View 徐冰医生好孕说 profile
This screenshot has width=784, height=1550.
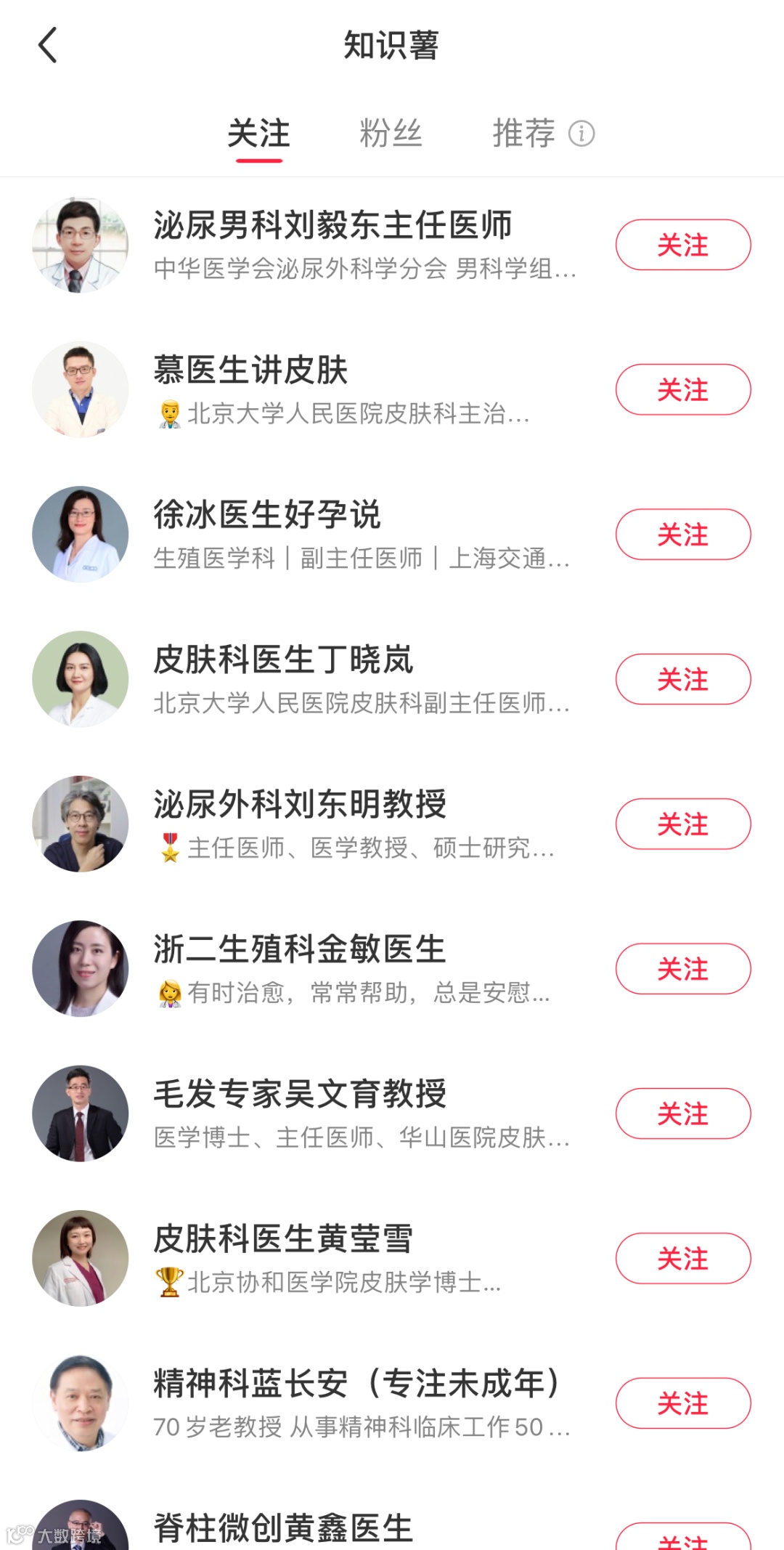[267, 515]
